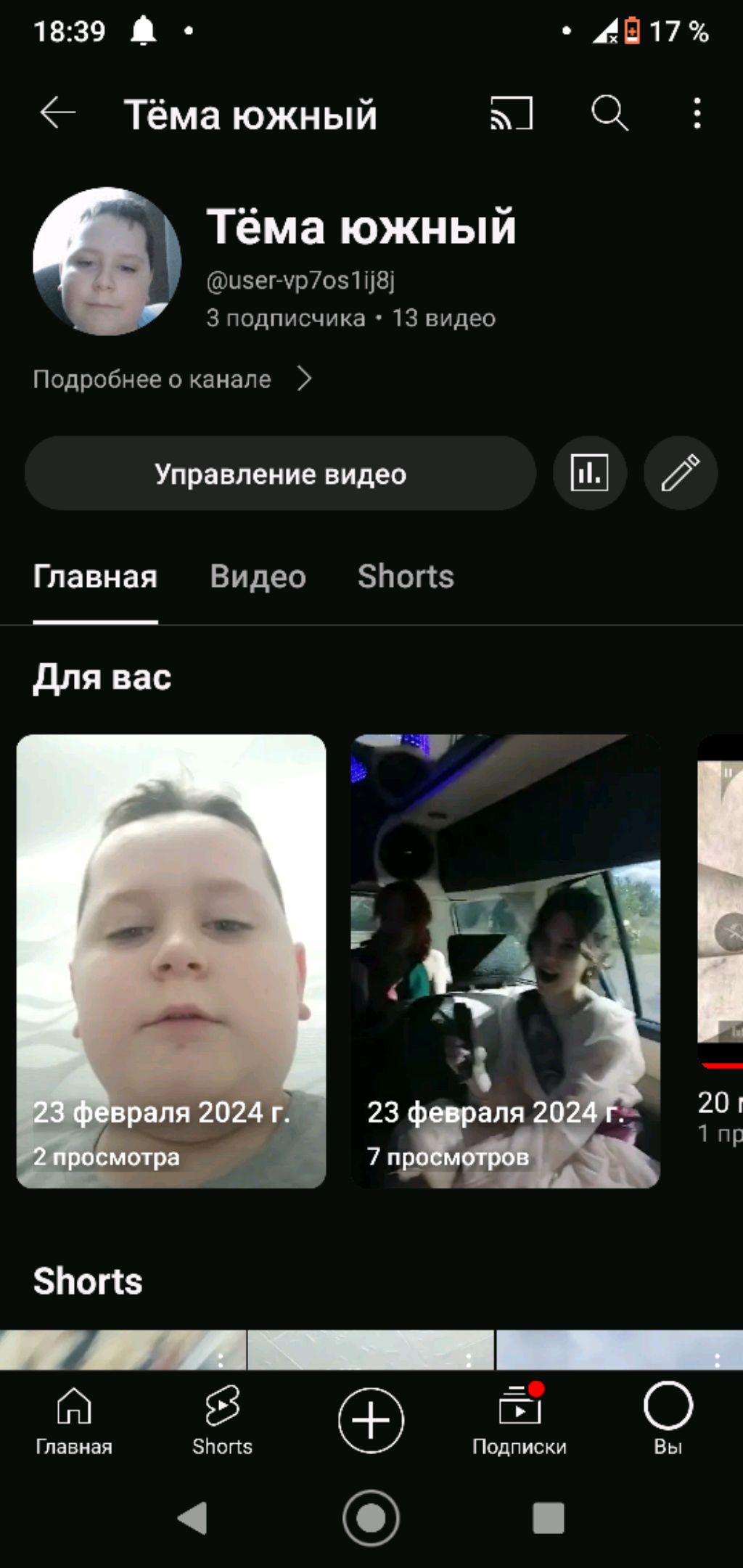This screenshot has width=743, height=1568.
Task: Open the short with 2 просмотра
Action: click(171, 961)
